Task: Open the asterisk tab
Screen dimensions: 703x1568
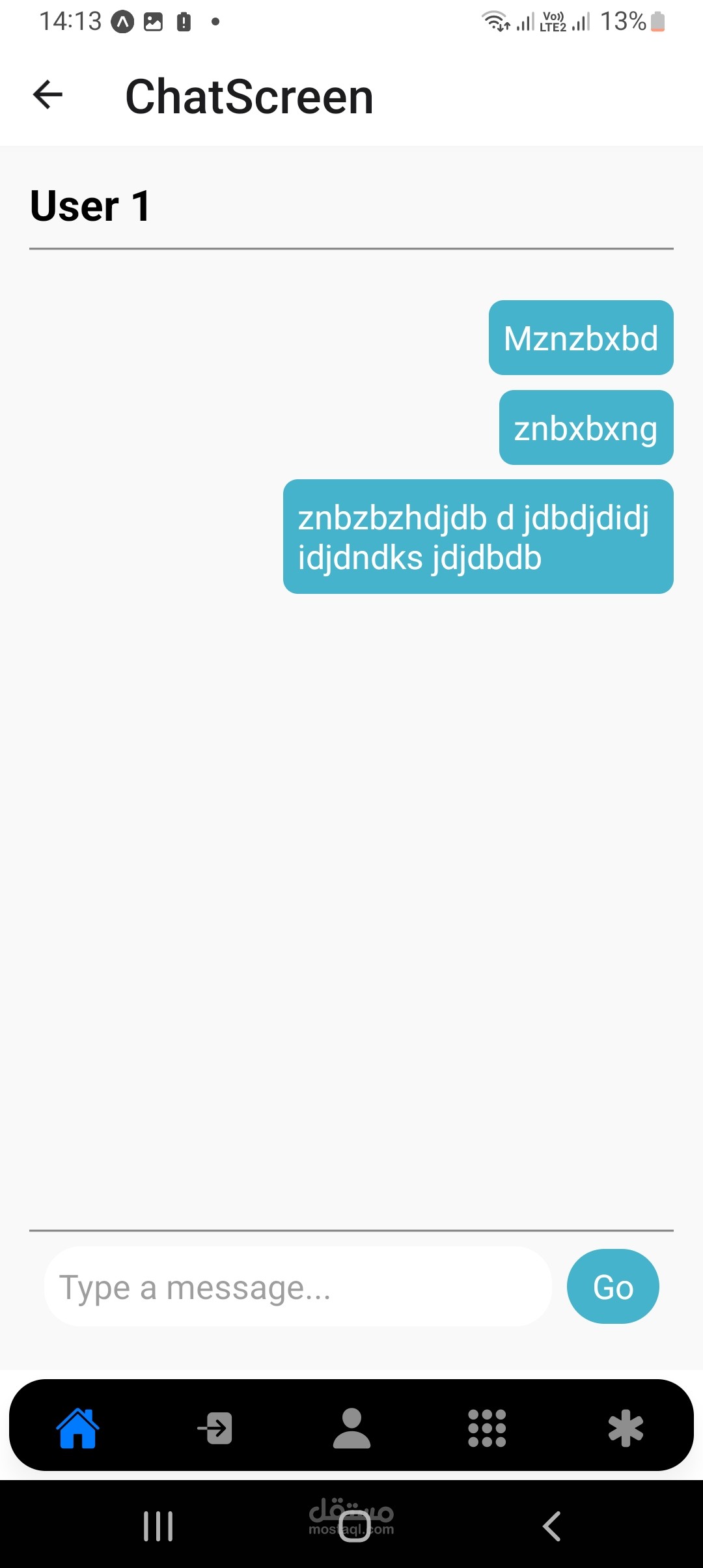Action: (626, 1428)
